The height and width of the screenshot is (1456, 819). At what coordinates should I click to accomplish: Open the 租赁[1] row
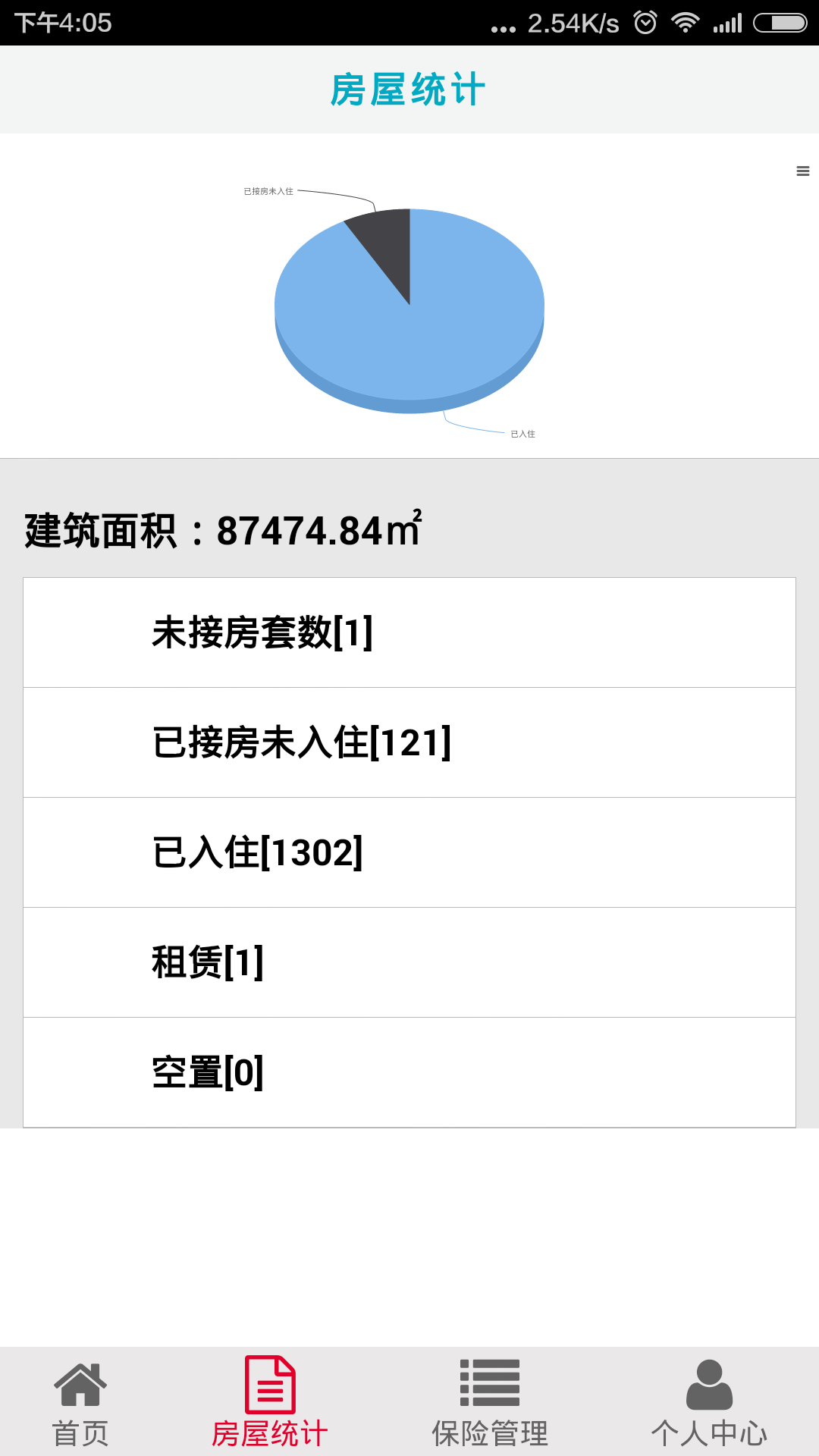[x=409, y=962]
